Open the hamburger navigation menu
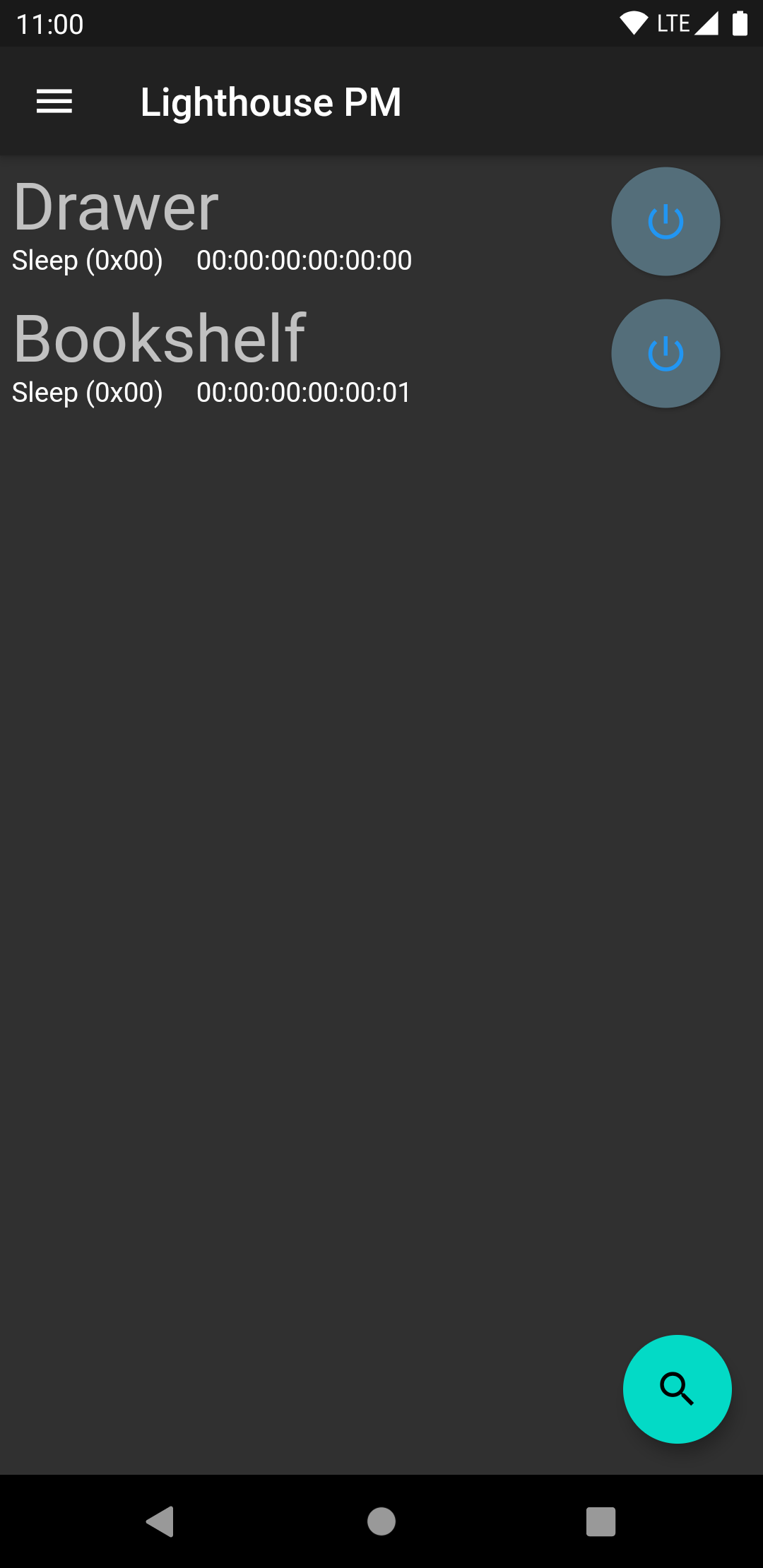Screen dimensions: 763x1568 point(54,102)
